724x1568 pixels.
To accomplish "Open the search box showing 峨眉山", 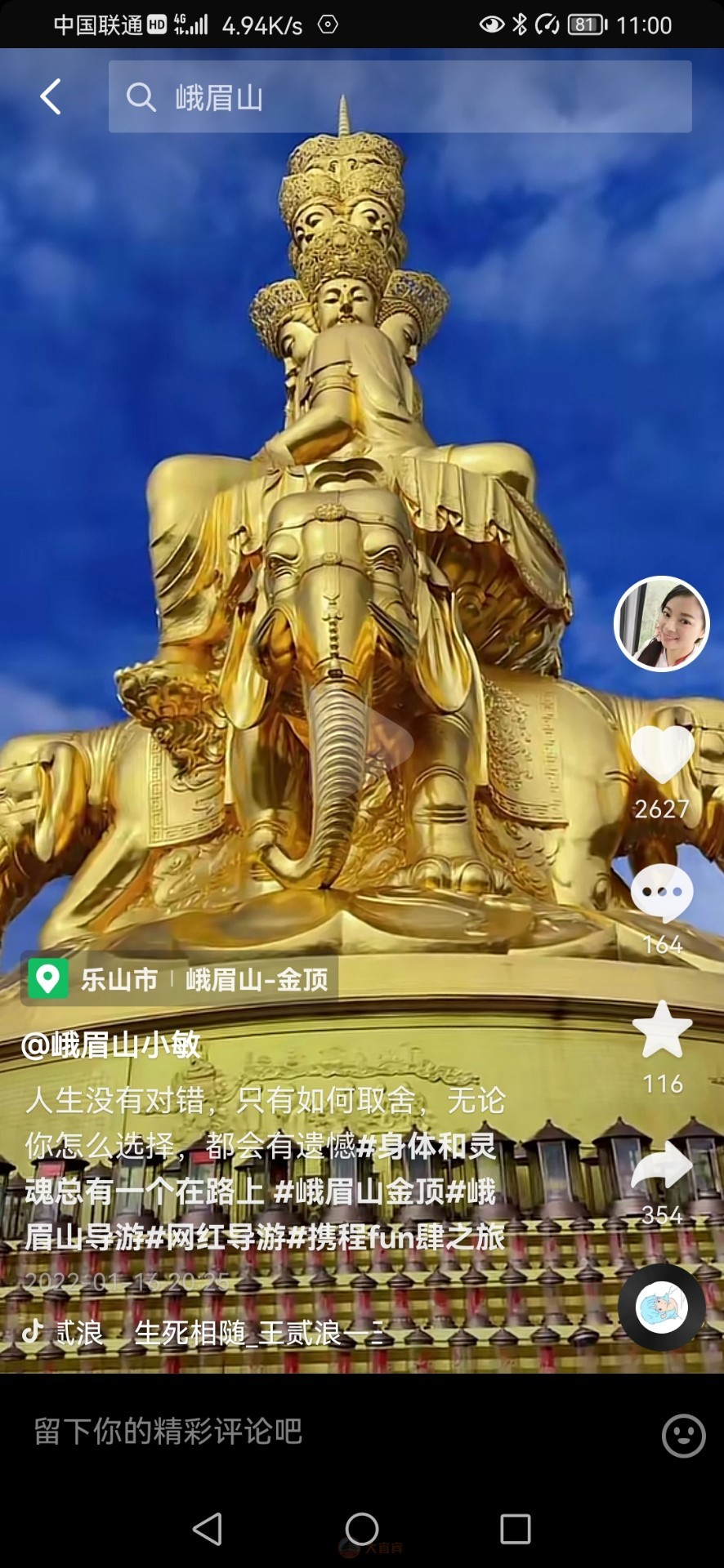I will coord(399,97).
